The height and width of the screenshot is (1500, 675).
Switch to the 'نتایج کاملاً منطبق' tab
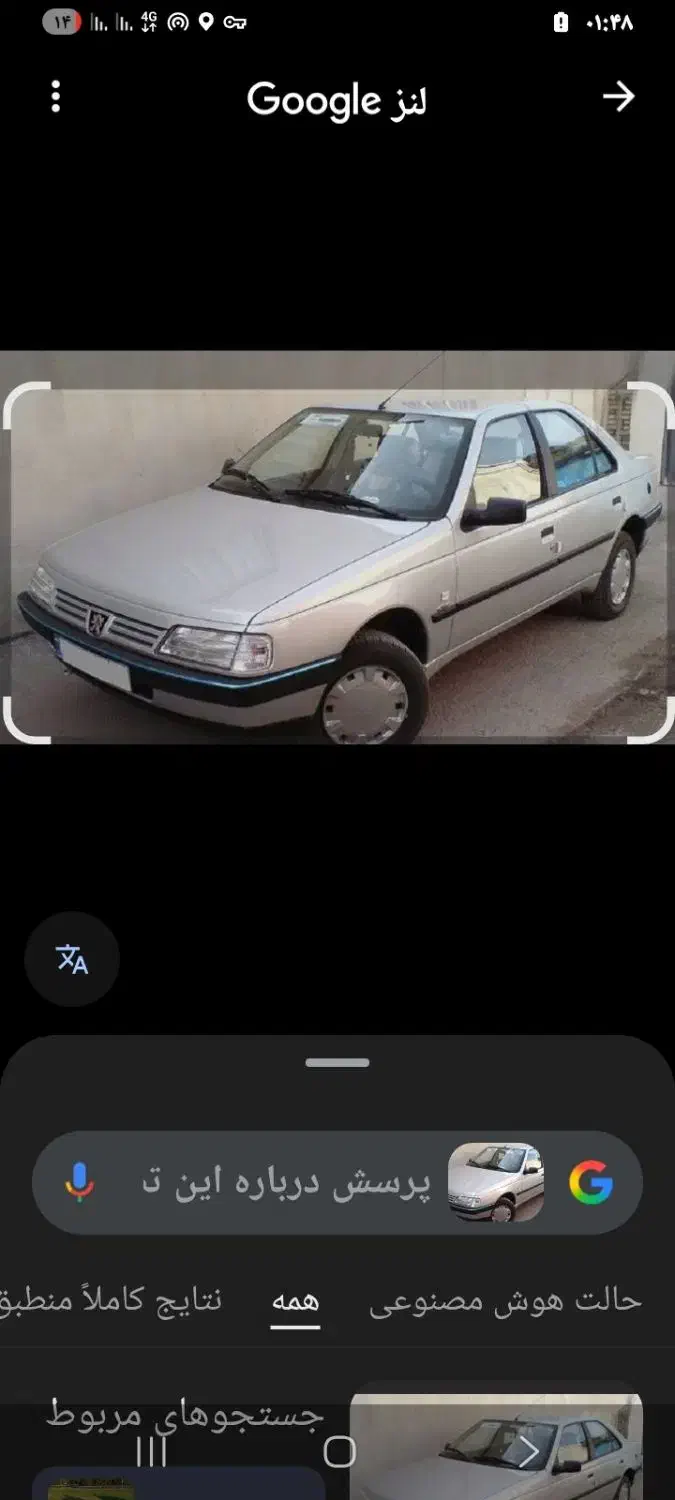point(110,1301)
